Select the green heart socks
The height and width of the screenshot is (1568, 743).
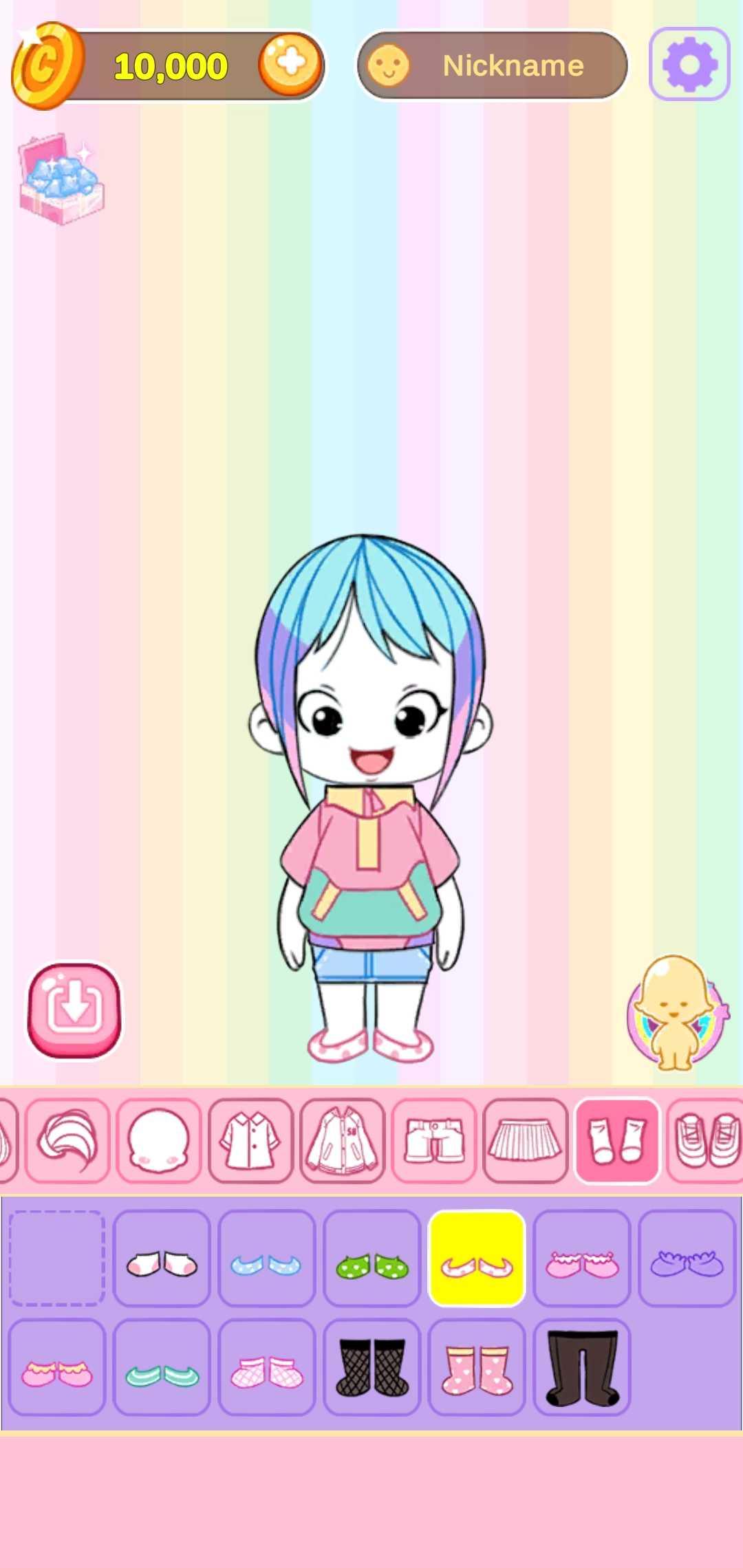(371, 1259)
